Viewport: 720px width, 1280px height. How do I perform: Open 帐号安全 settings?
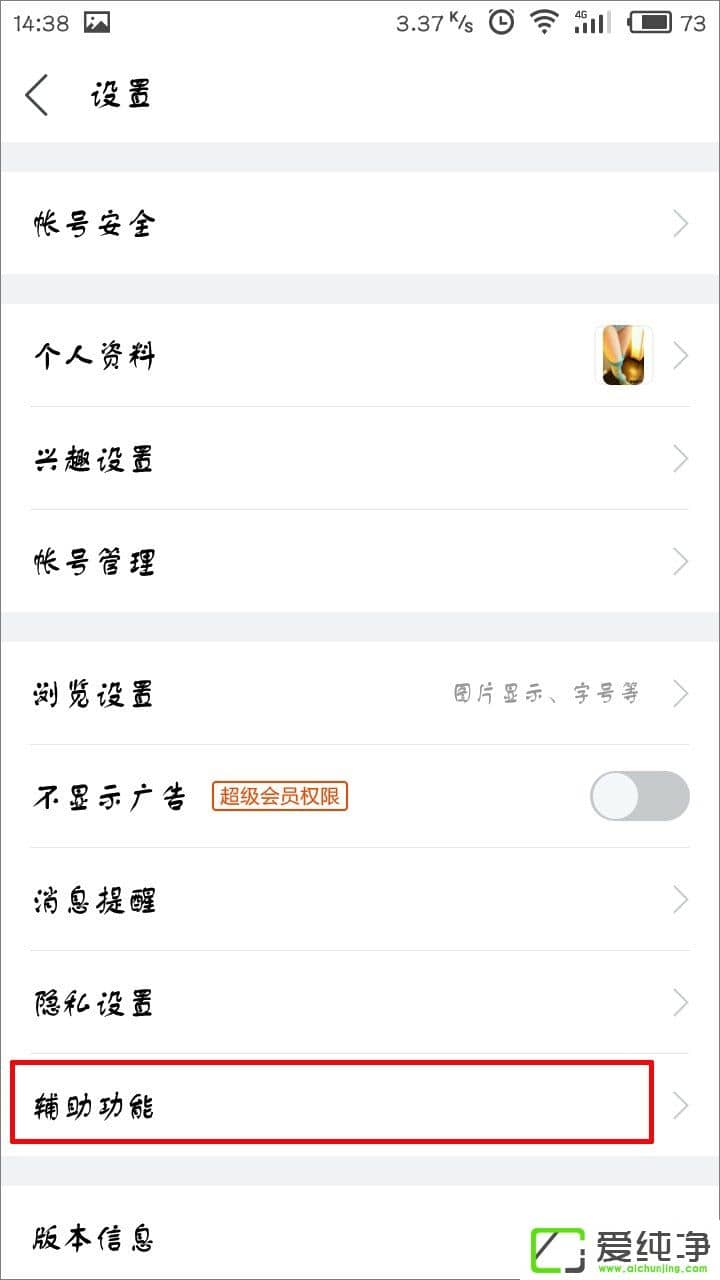click(360, 223)
